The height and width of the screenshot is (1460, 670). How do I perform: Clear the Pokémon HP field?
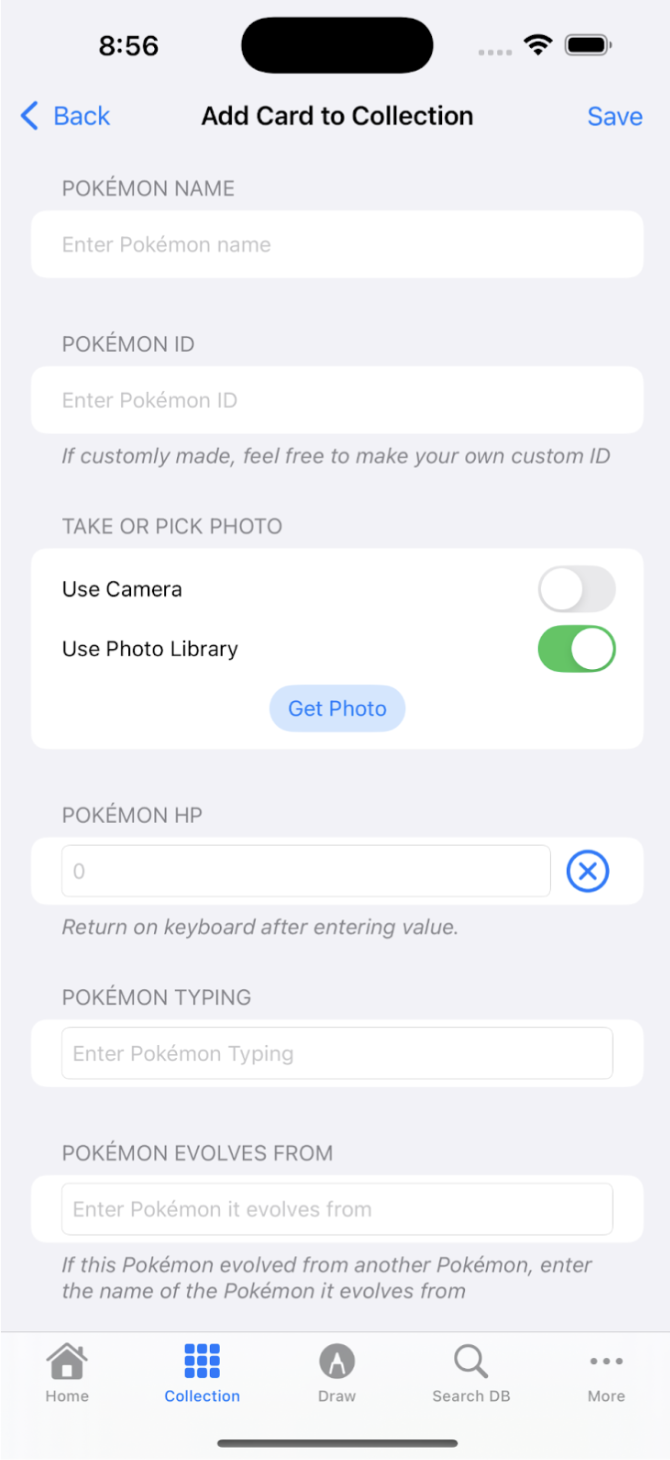588,871
